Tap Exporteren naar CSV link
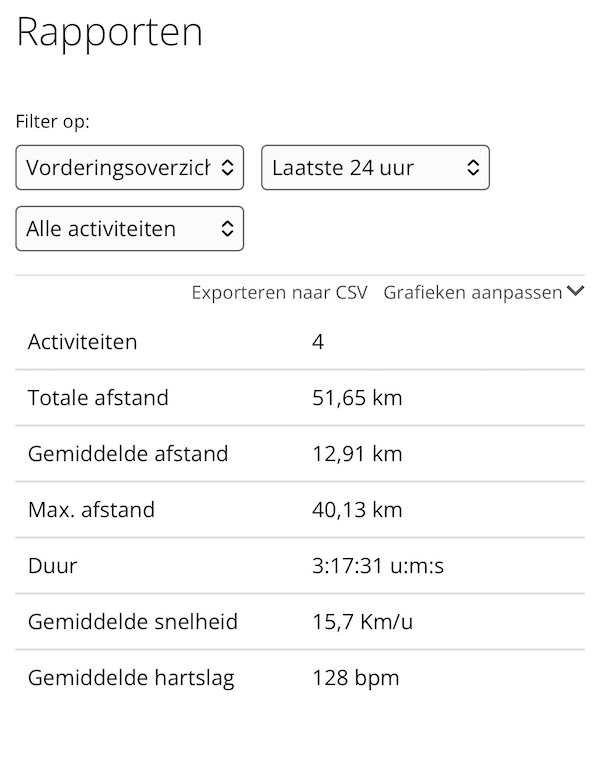The width and height of the screenshot is (600, 760). pos(280,293)
